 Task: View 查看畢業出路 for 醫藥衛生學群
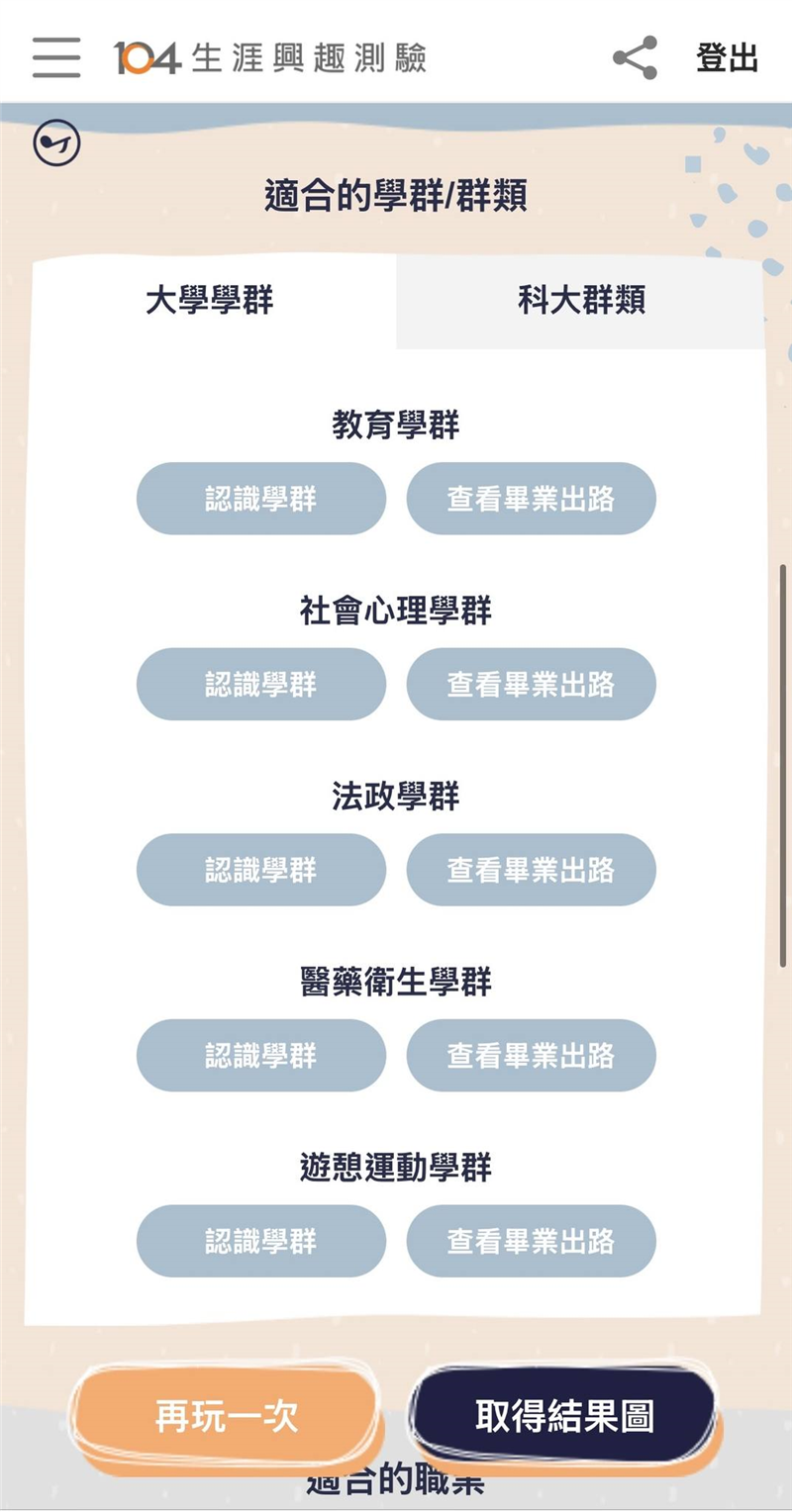click(x=532, y=1056)
